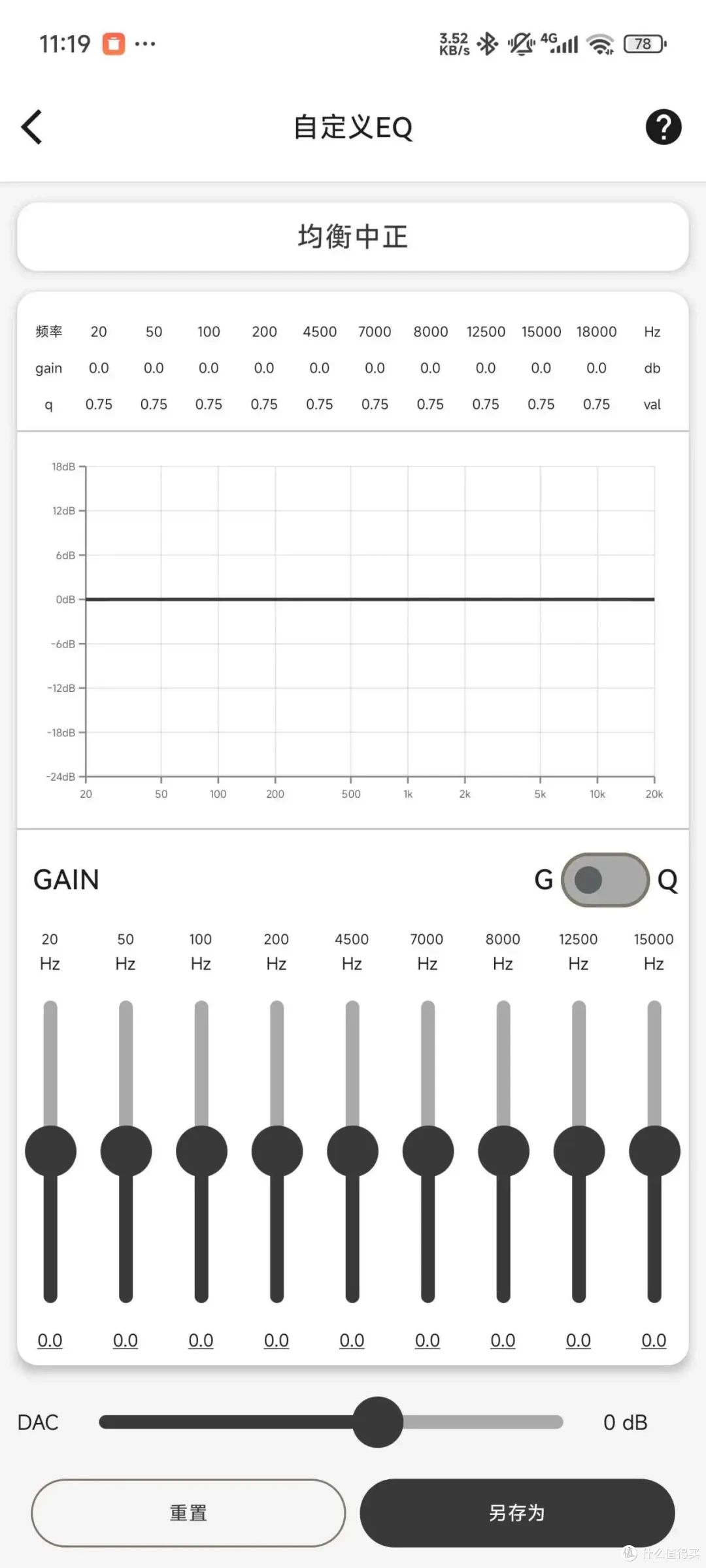
Task: Open the help question mark icon
Action: [x=664, y=127]
